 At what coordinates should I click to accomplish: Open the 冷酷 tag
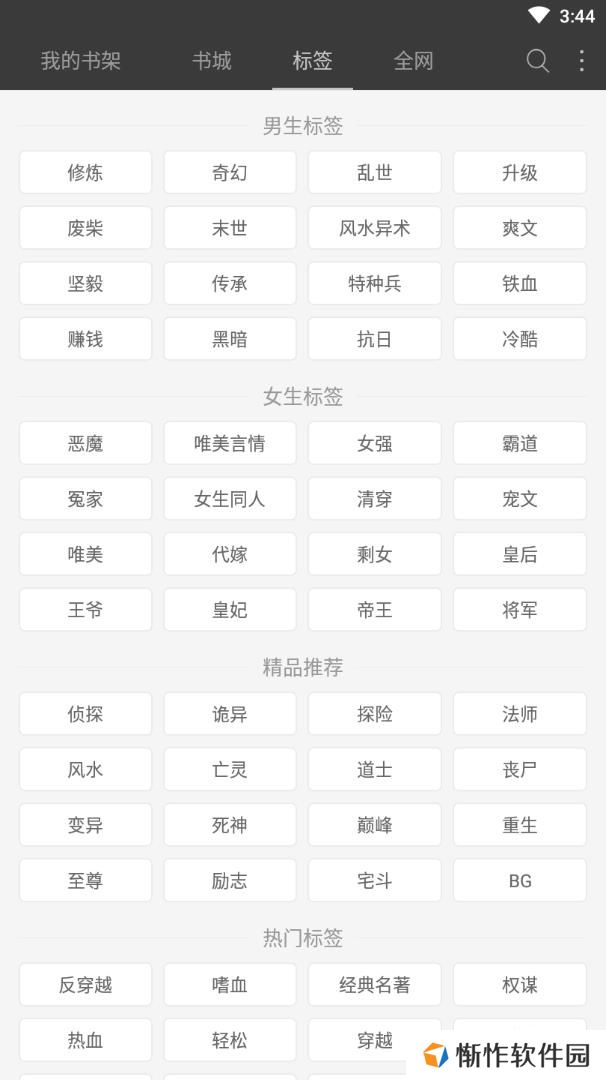point(520,339)
